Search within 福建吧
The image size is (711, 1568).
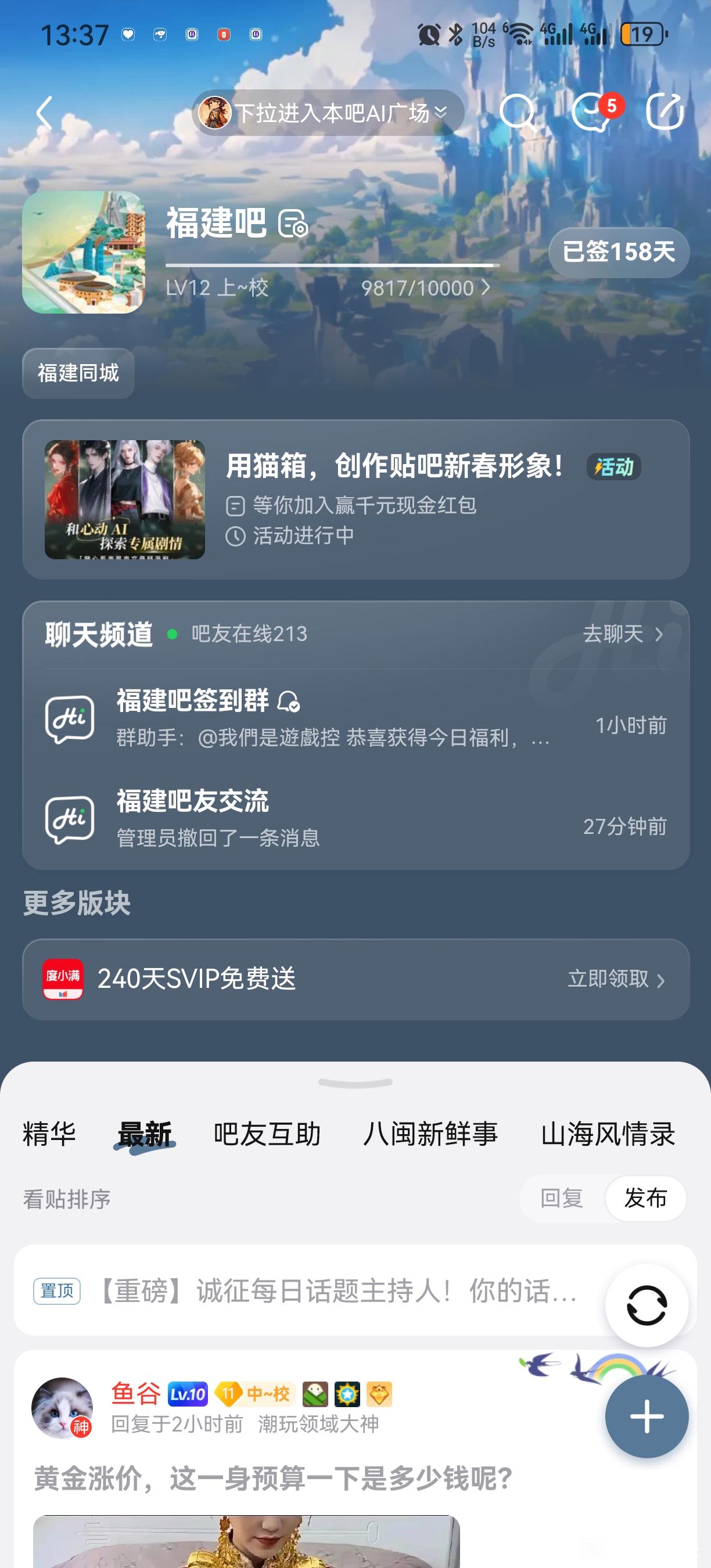[518, 113]
